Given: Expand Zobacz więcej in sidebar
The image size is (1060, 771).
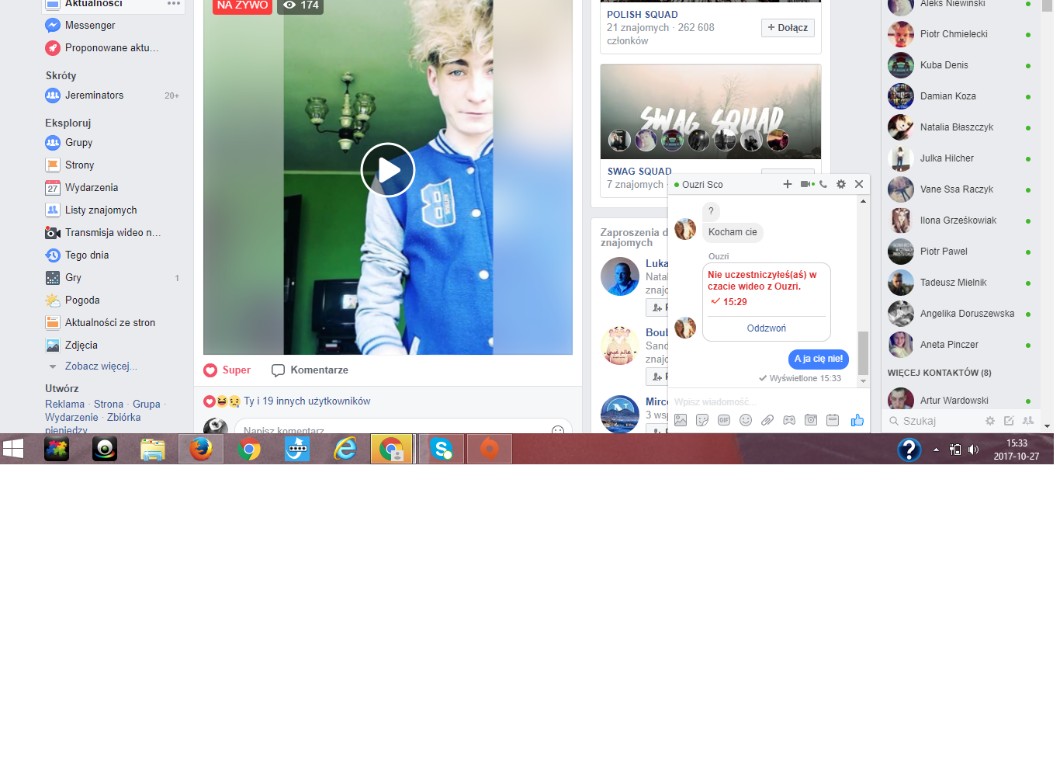Looking at the screenshot, I should point(100,367).
